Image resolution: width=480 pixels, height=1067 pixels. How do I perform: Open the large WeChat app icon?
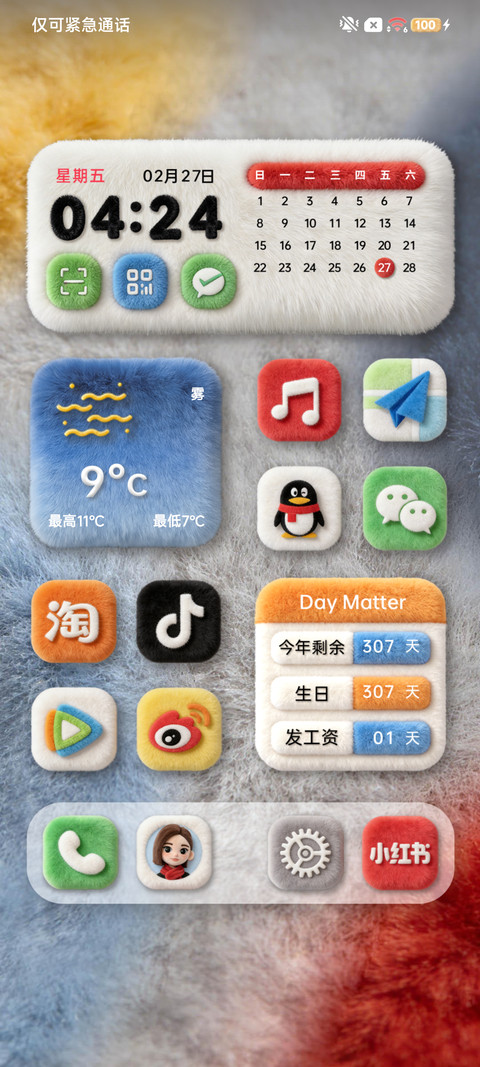point(404,508)
